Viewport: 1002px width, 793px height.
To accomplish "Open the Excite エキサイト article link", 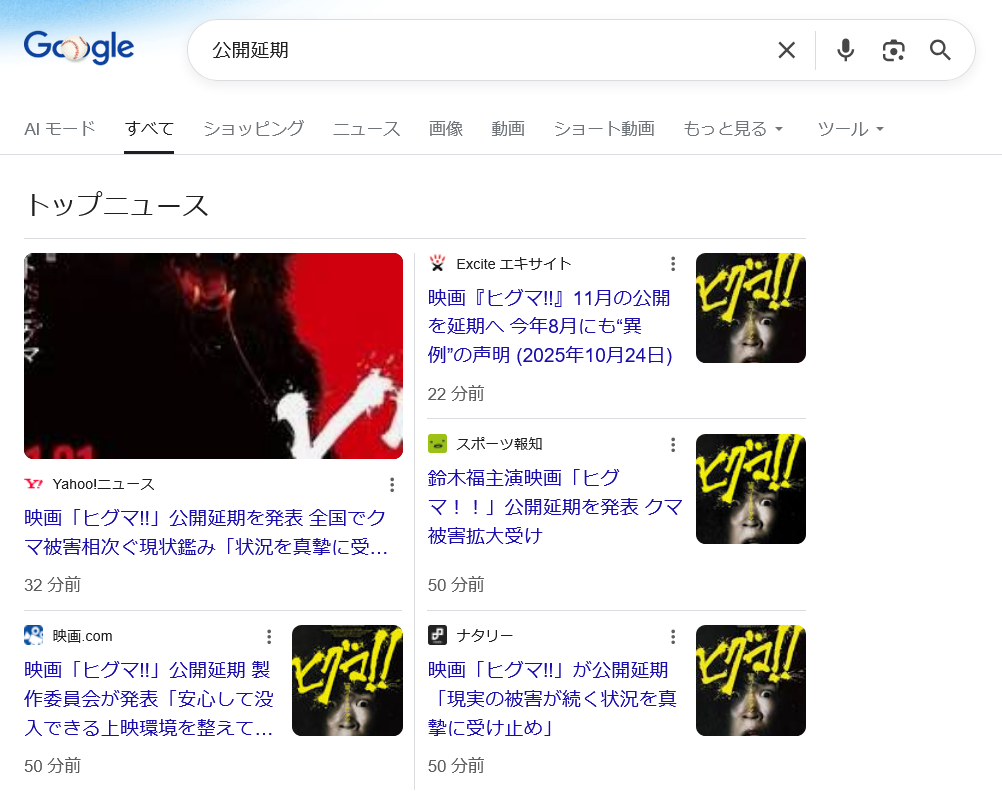I will (549, 326).
